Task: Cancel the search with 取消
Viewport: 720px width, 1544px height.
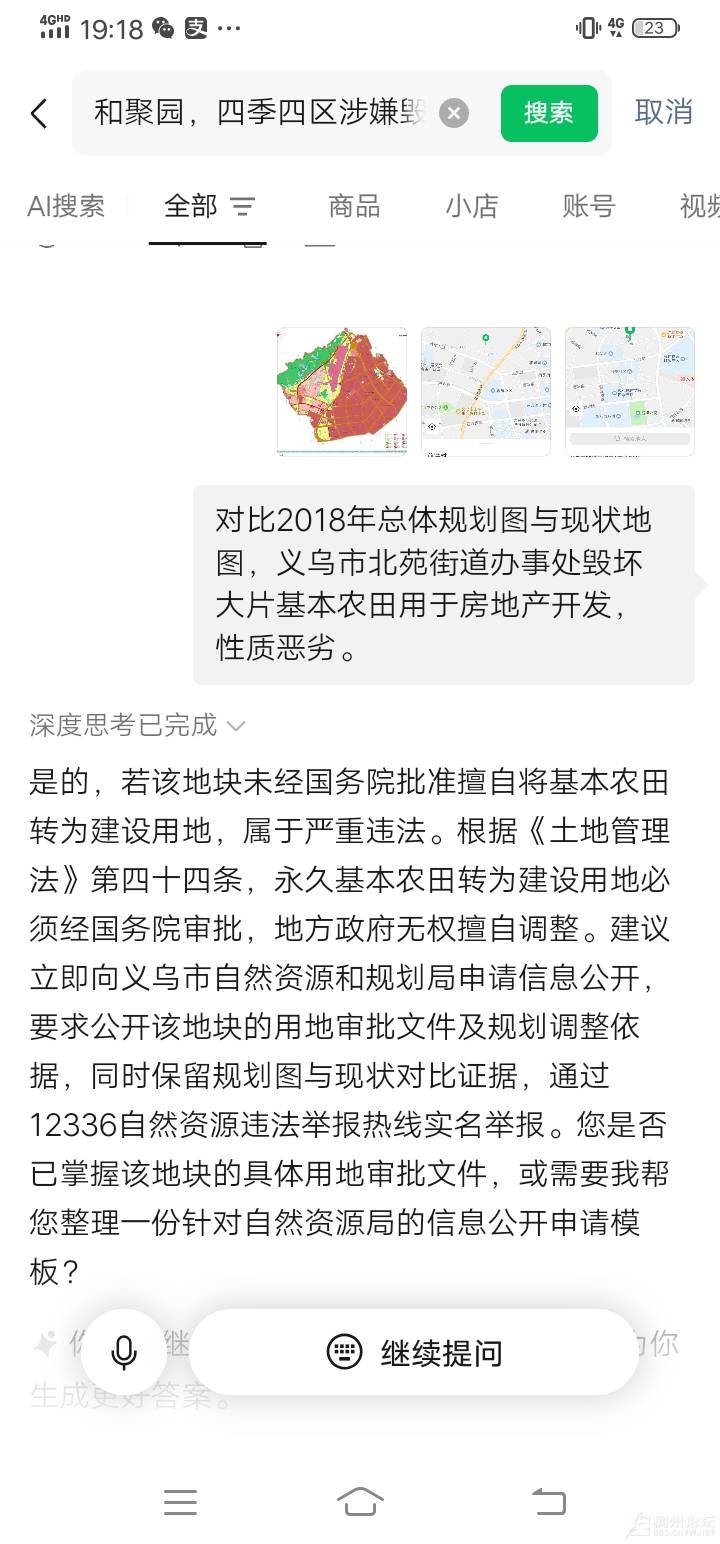Action: (664, 112)
